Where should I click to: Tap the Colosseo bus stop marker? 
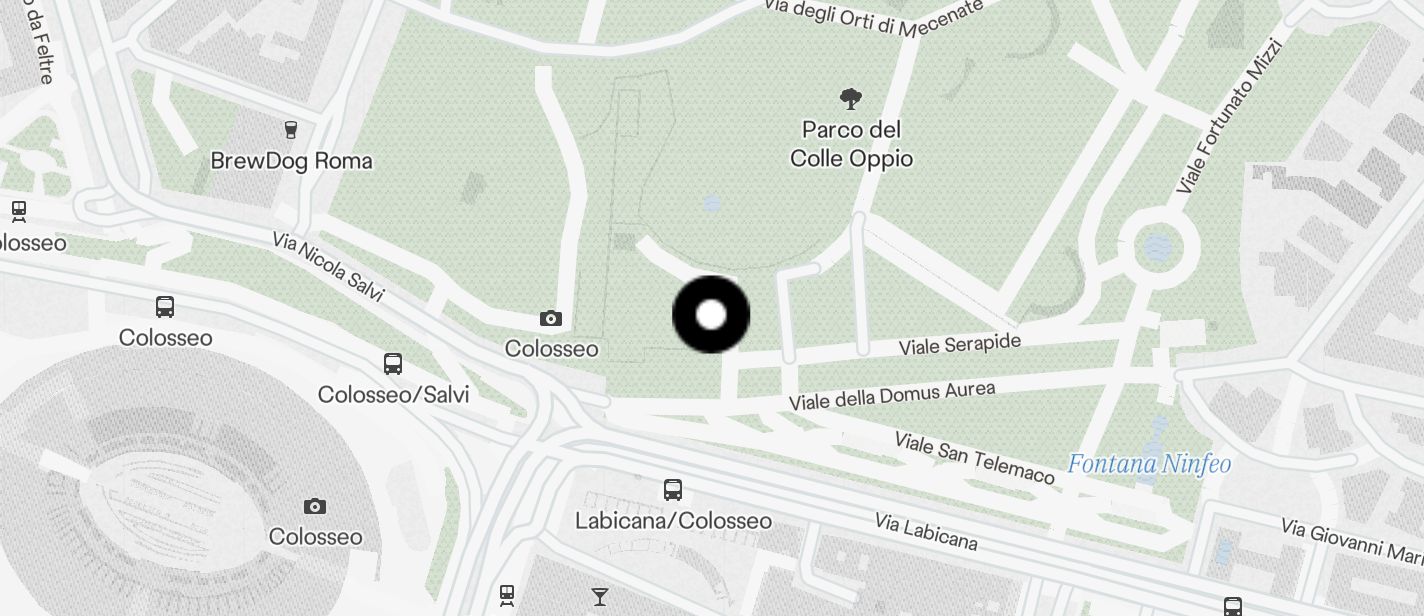pyautogui.click(x=165, y=307)
